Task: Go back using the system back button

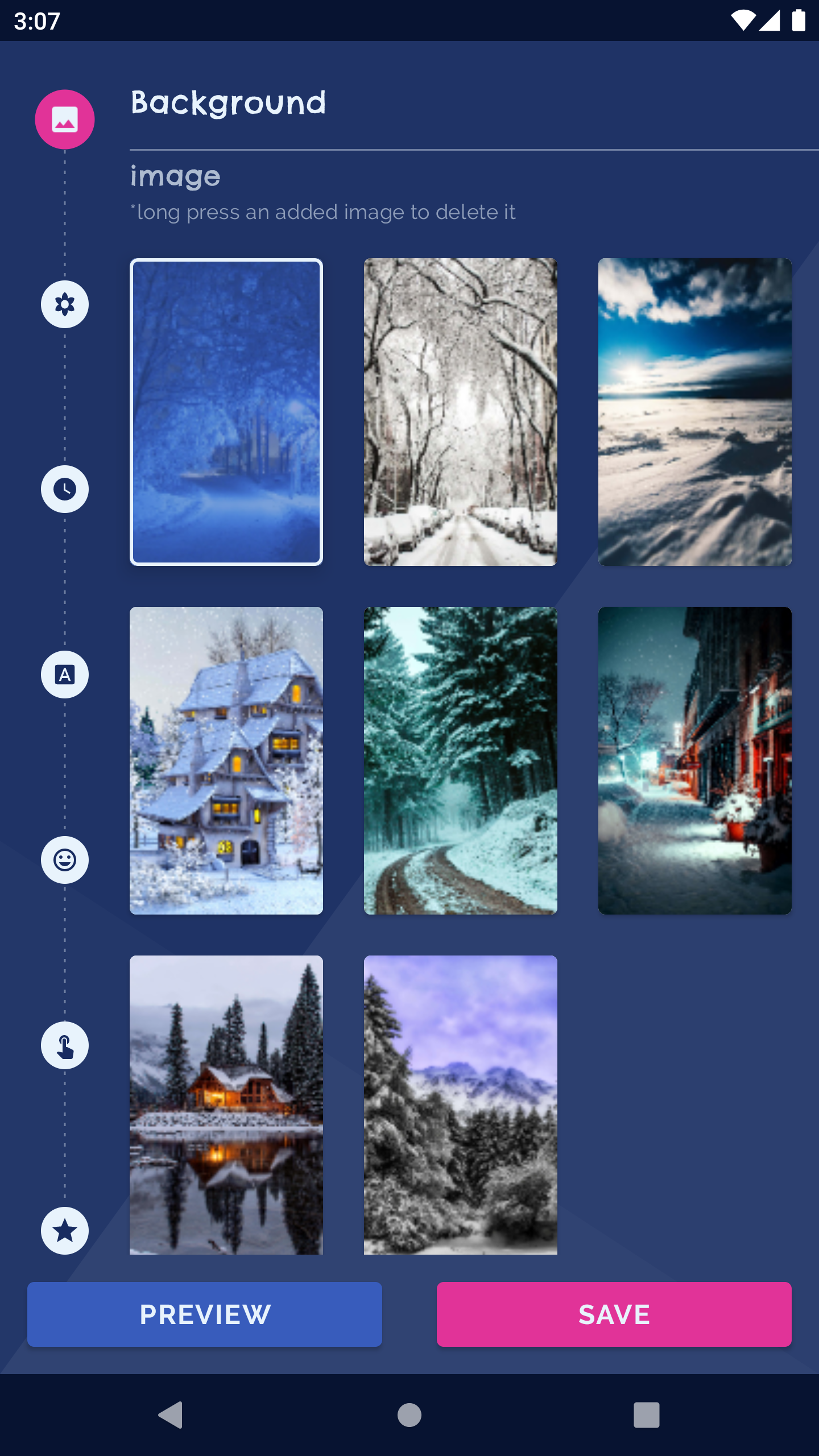Action: (171, 1414)
